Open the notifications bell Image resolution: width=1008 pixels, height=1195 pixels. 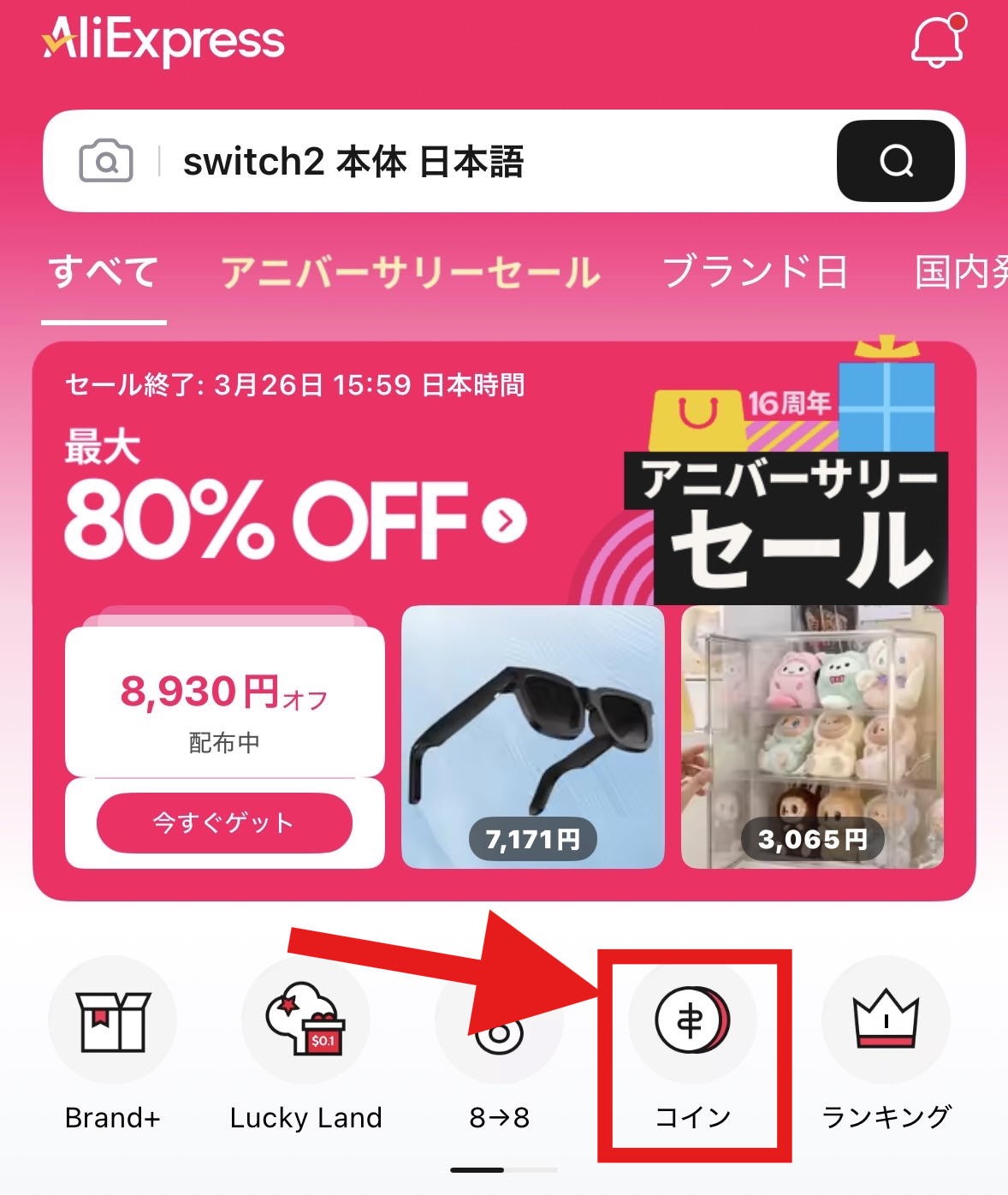point(937,39)
